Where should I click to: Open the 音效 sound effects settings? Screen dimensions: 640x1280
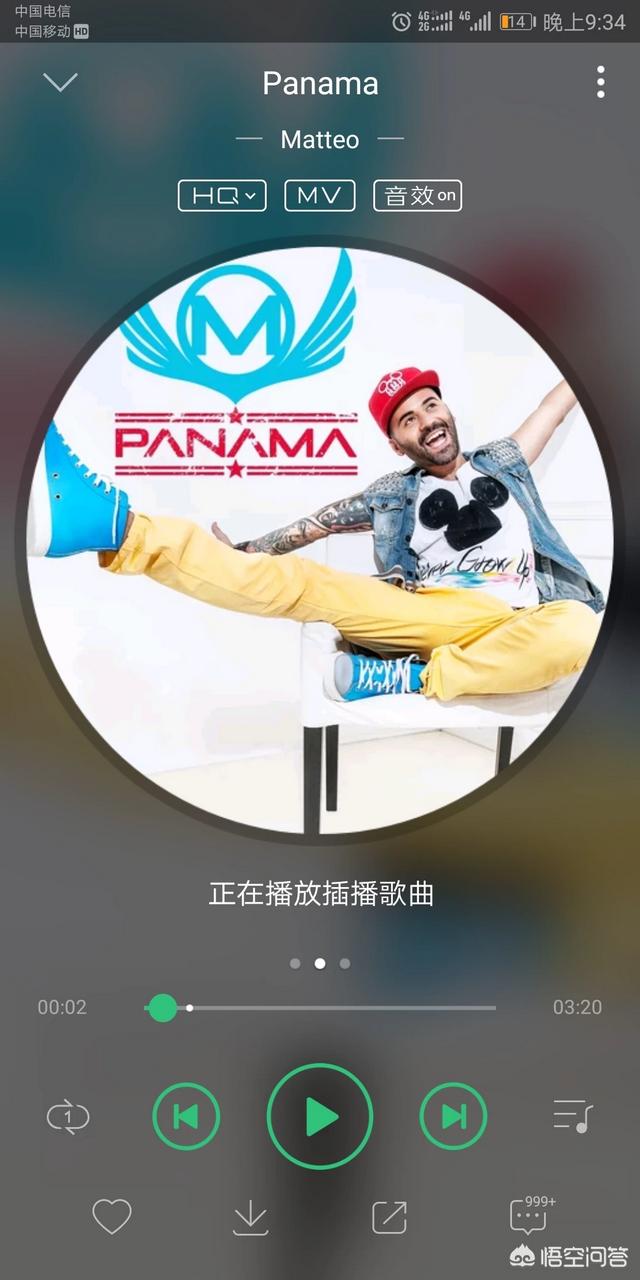(417, 196)
